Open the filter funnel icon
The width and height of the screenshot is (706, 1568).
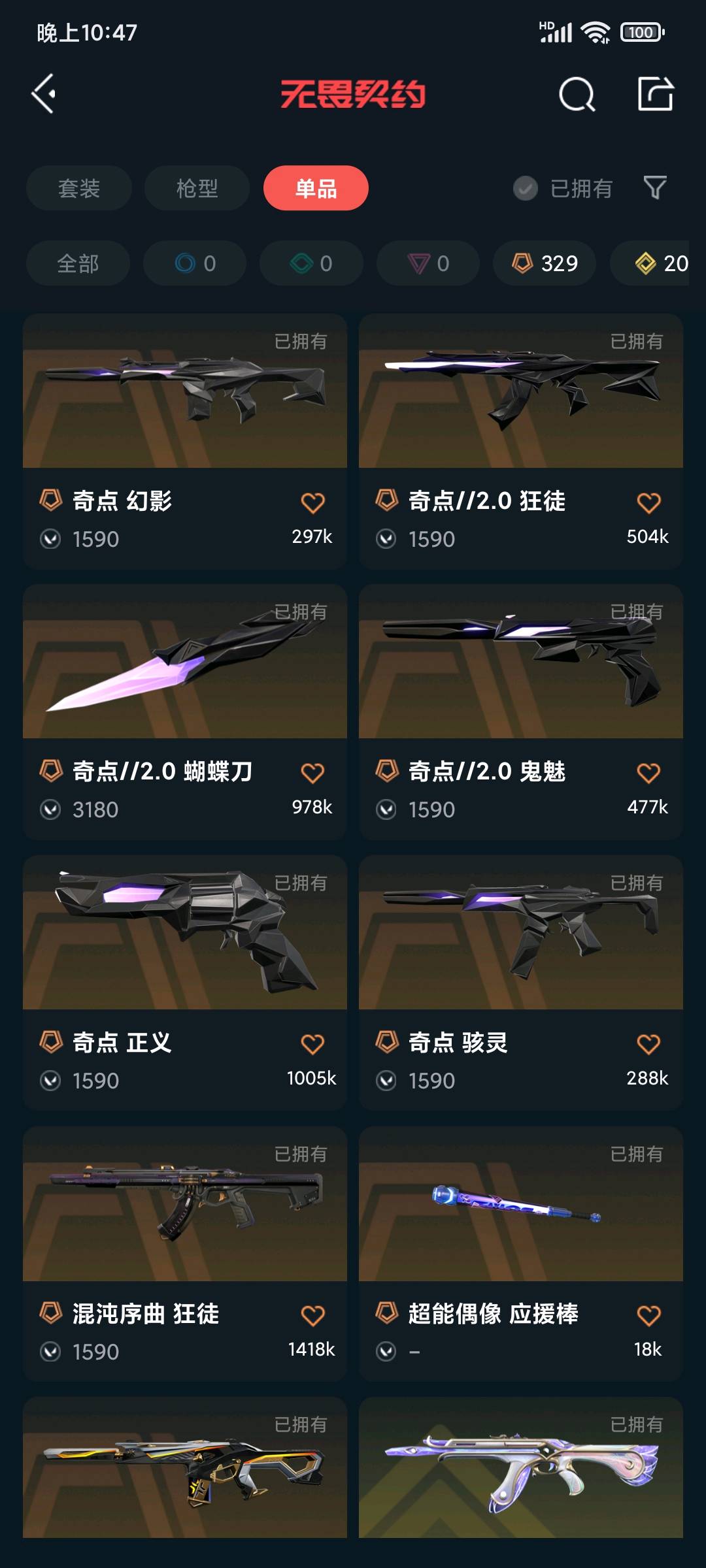pyautogui.click(x=655, y=188)
